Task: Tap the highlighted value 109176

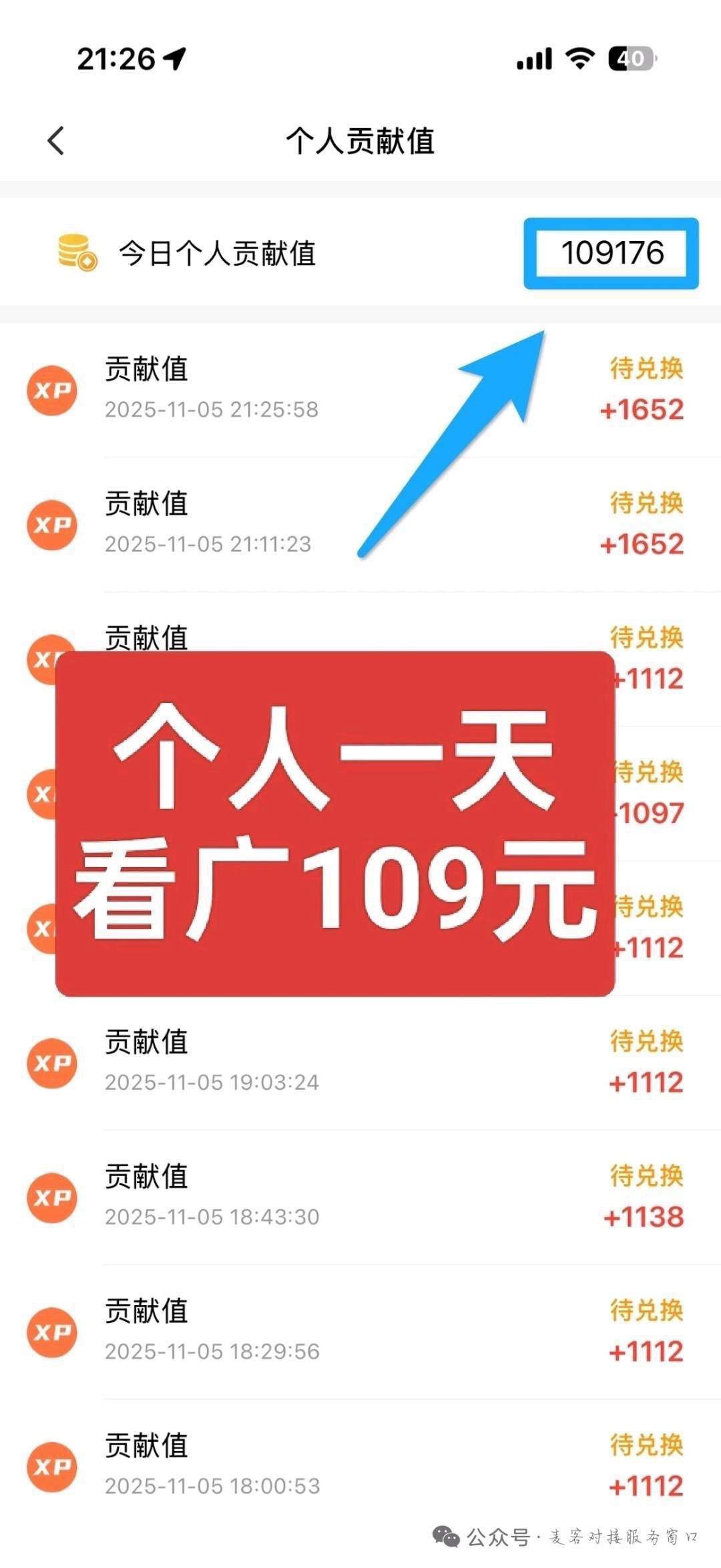Action: [612, 252]
